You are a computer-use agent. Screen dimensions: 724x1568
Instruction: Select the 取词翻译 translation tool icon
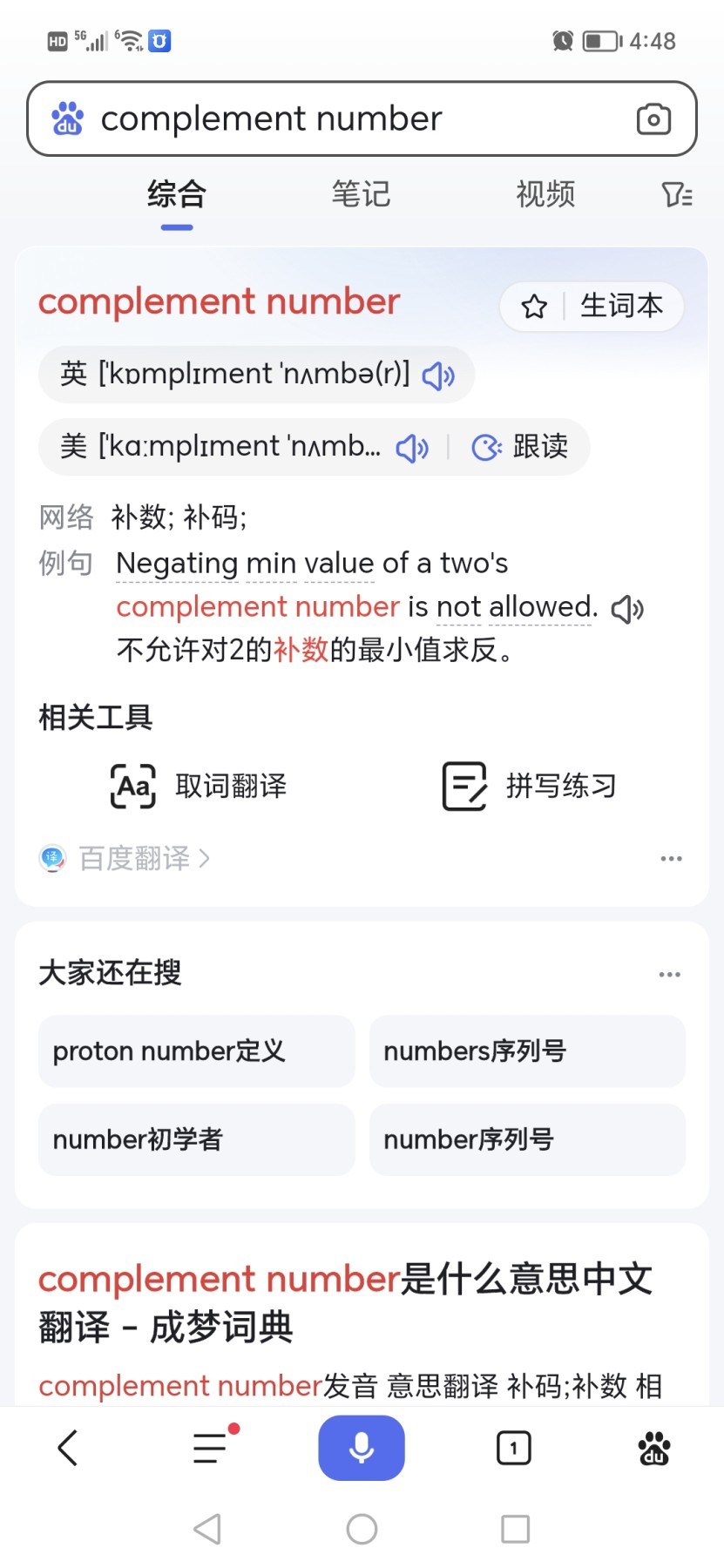(x=132, y=785)
